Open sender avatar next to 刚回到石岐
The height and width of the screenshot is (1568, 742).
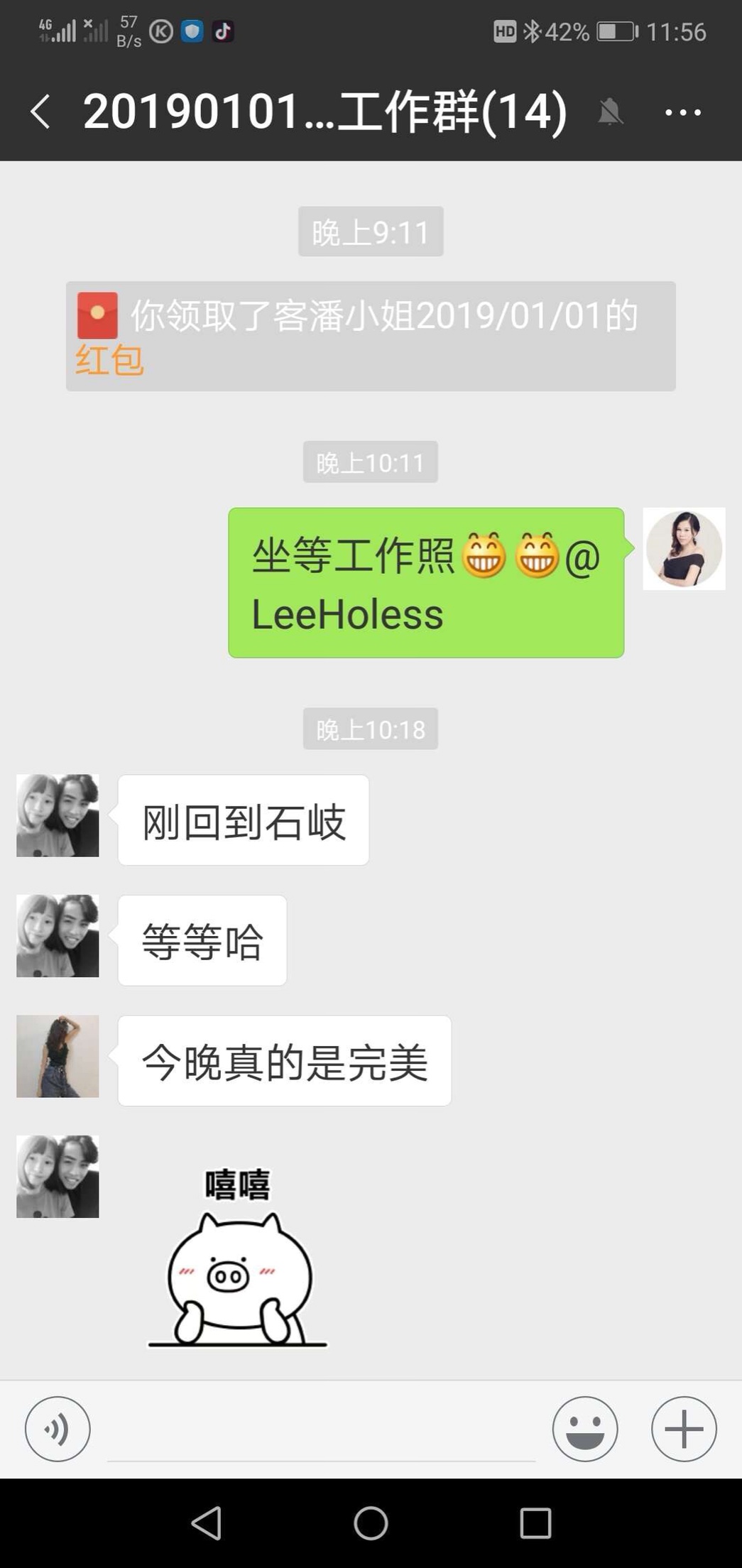pos(58,815)
